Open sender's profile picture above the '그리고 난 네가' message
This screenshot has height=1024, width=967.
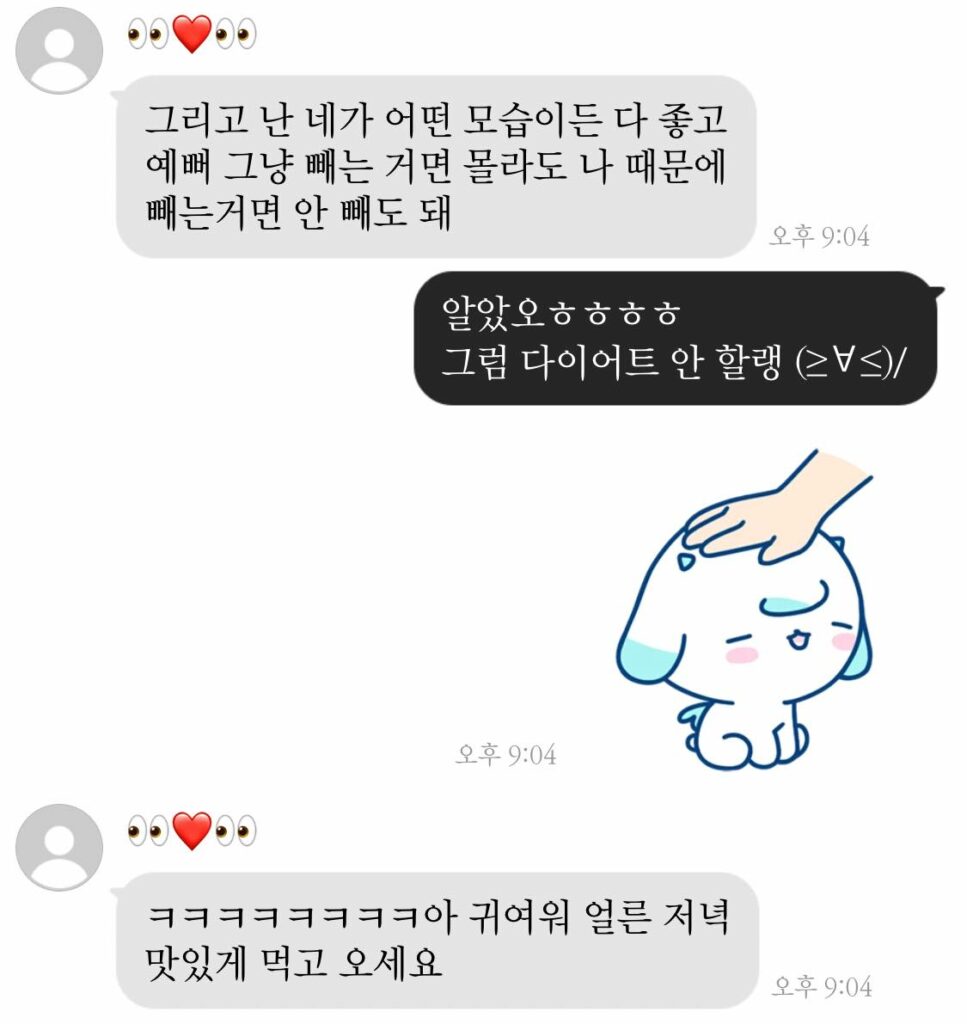pos(58,50)
